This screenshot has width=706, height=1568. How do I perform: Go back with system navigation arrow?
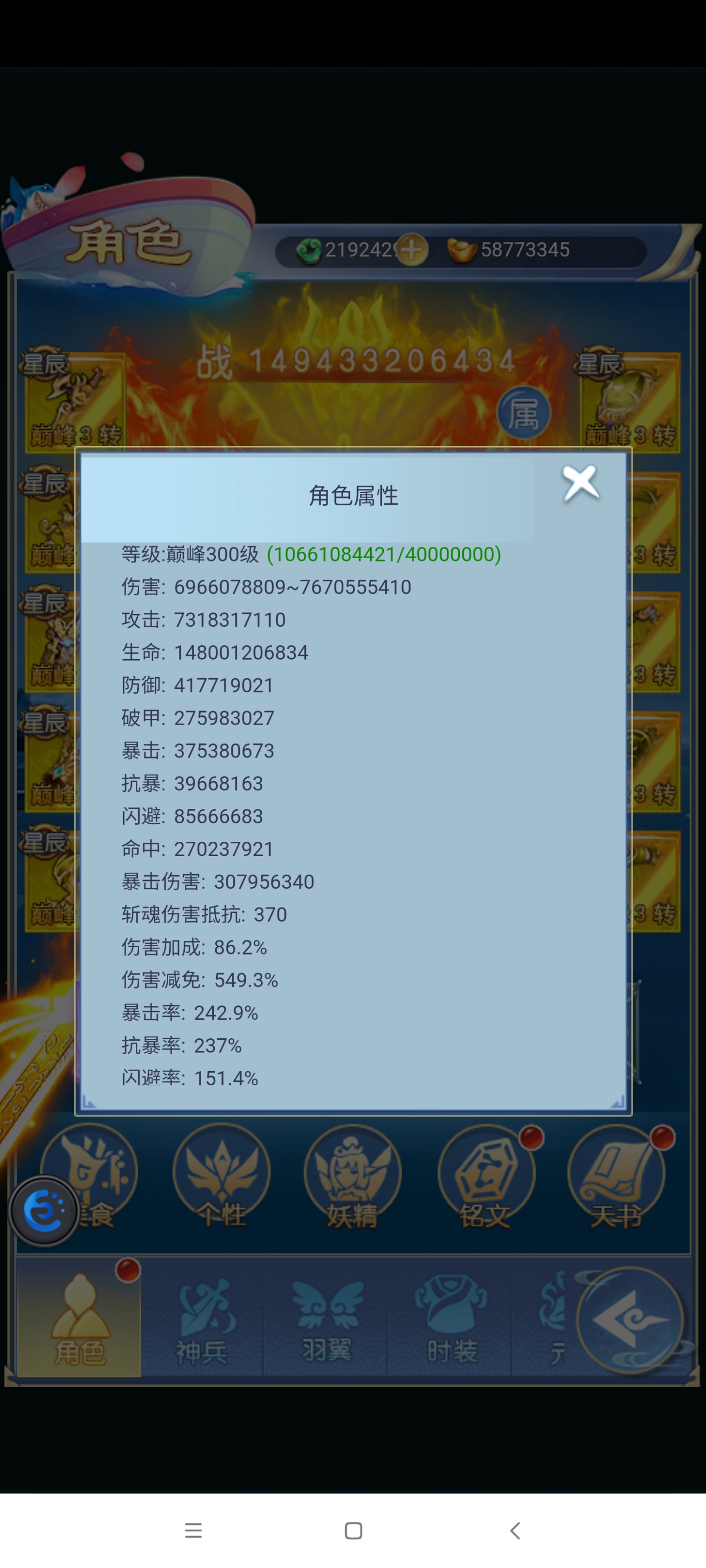[515, 1530]
